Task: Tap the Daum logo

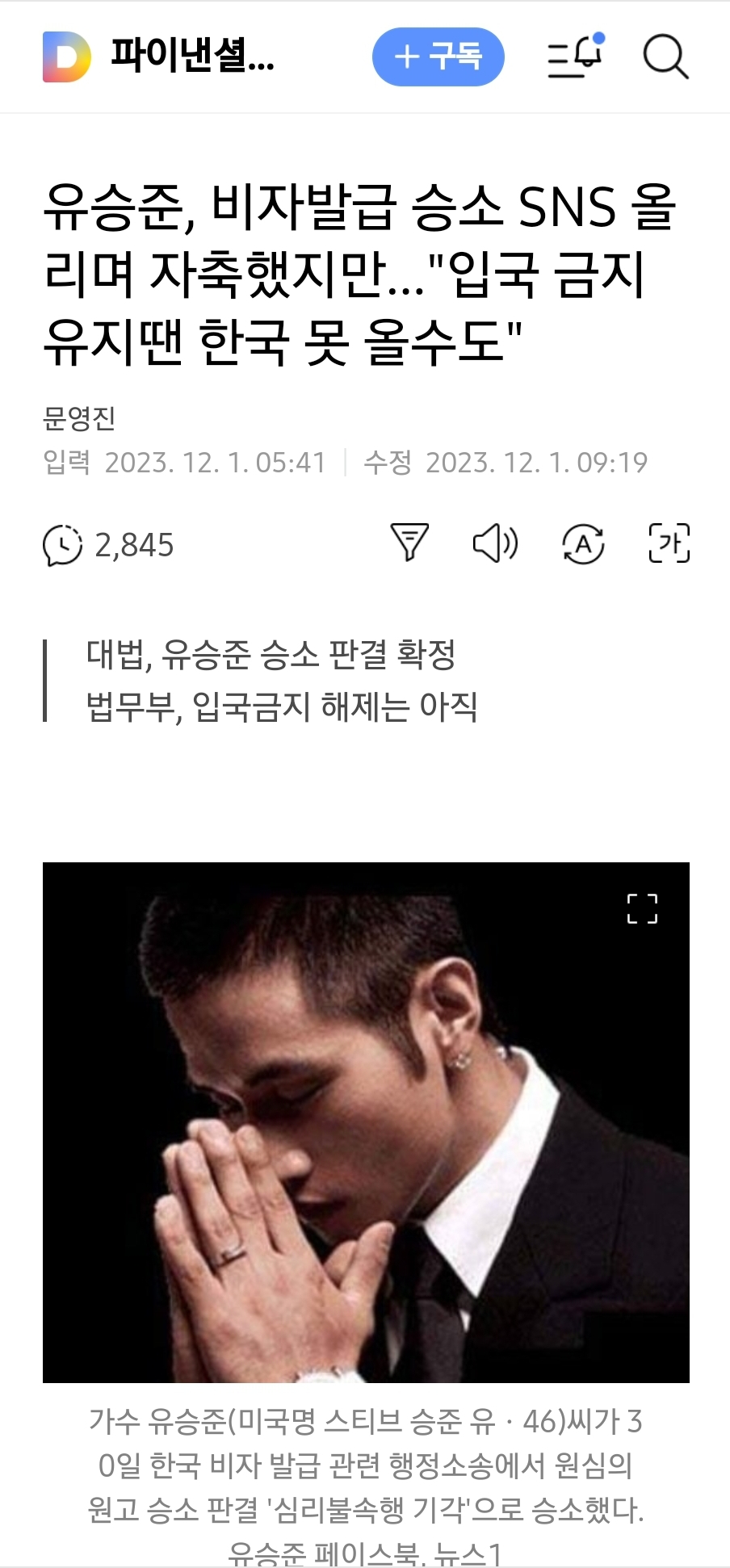Action: [x=66, y=57]
